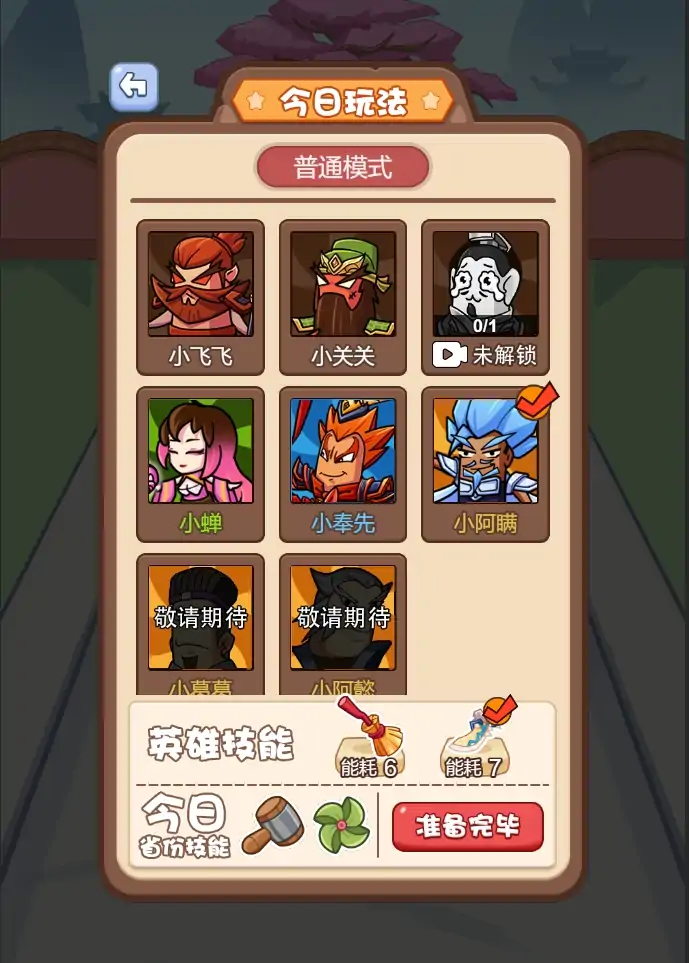Pick hero 小阿瞒
689x963 pixels.
click(x=485, y=463)
